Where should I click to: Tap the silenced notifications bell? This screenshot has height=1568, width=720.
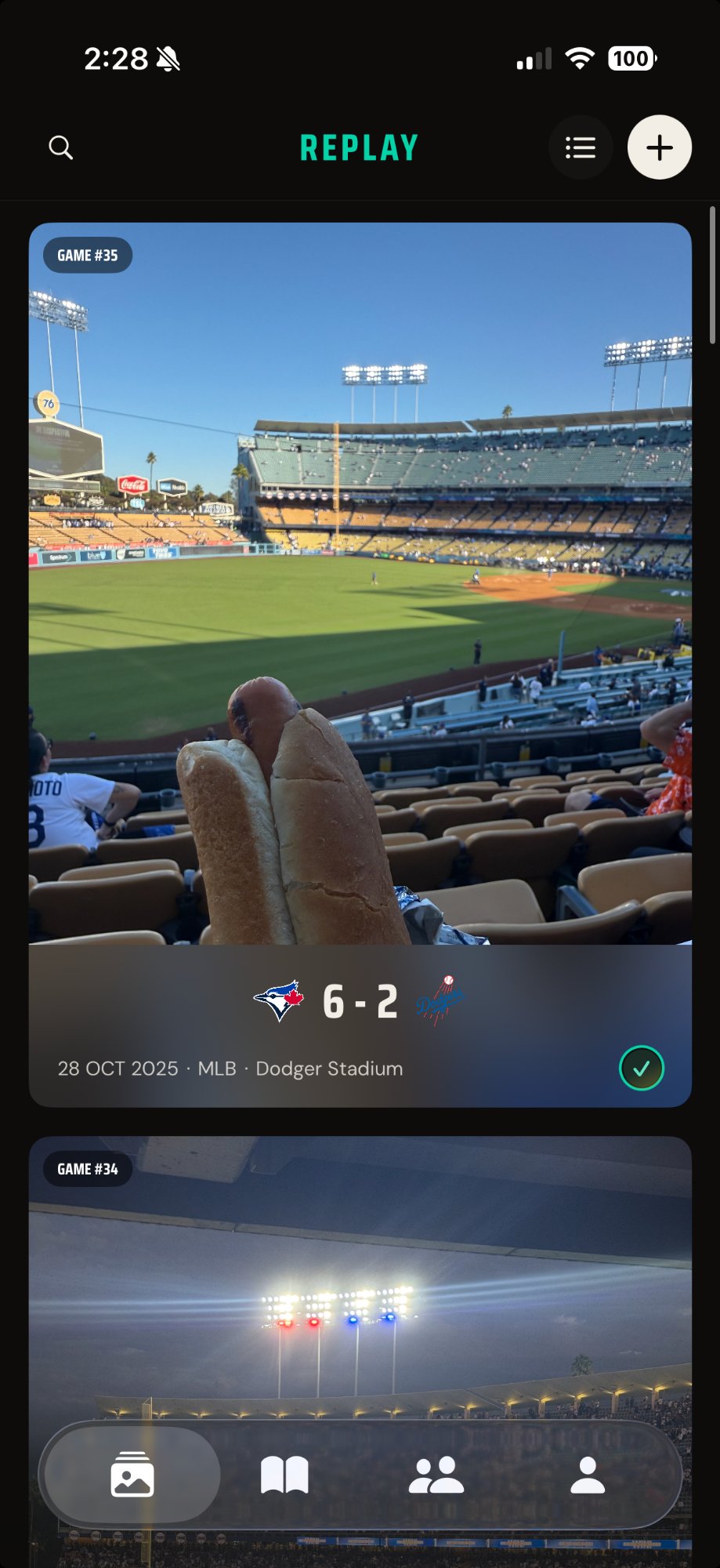pos(168,57)
